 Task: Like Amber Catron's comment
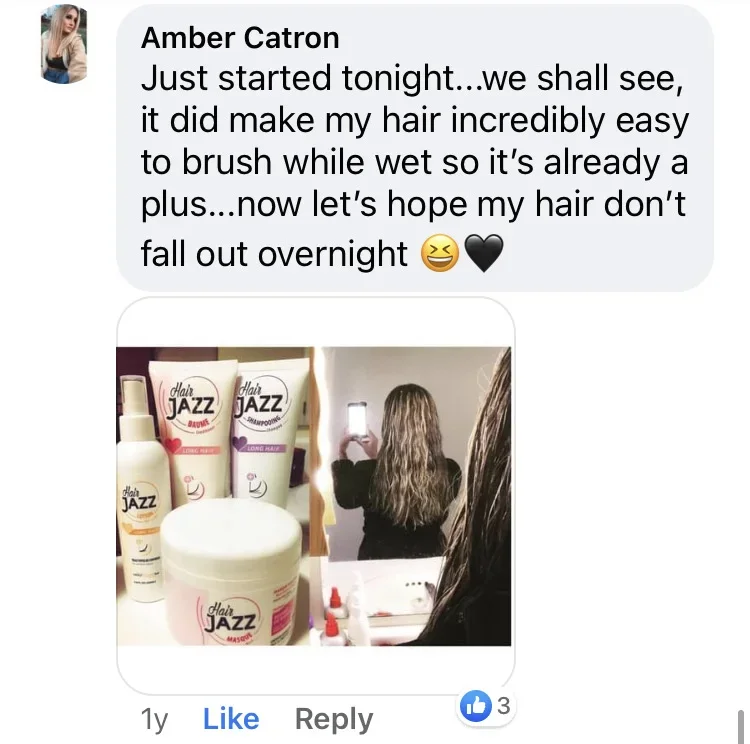tap(230, 718)
